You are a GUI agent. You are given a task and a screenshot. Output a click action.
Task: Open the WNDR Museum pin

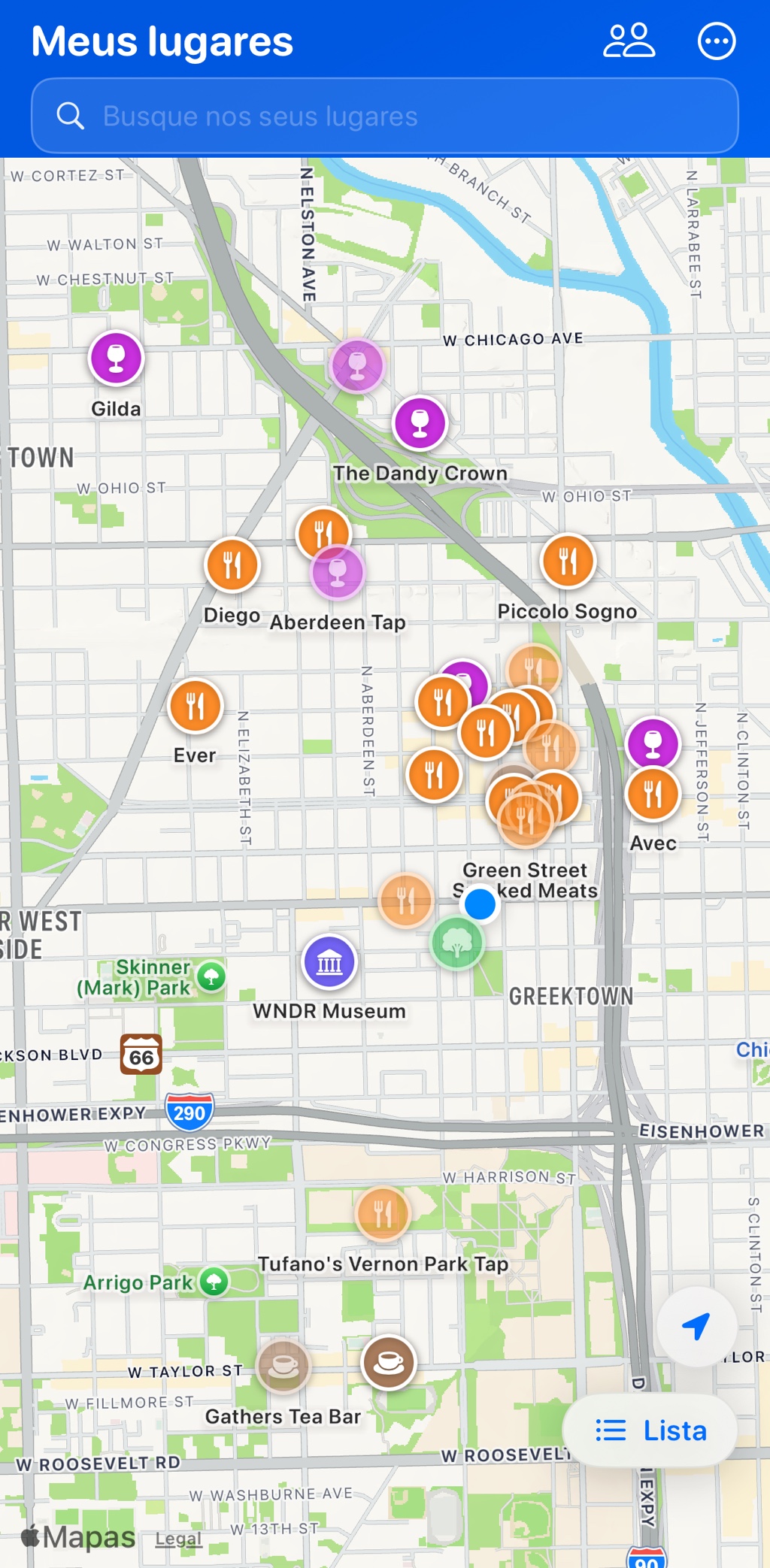[329, 961]
